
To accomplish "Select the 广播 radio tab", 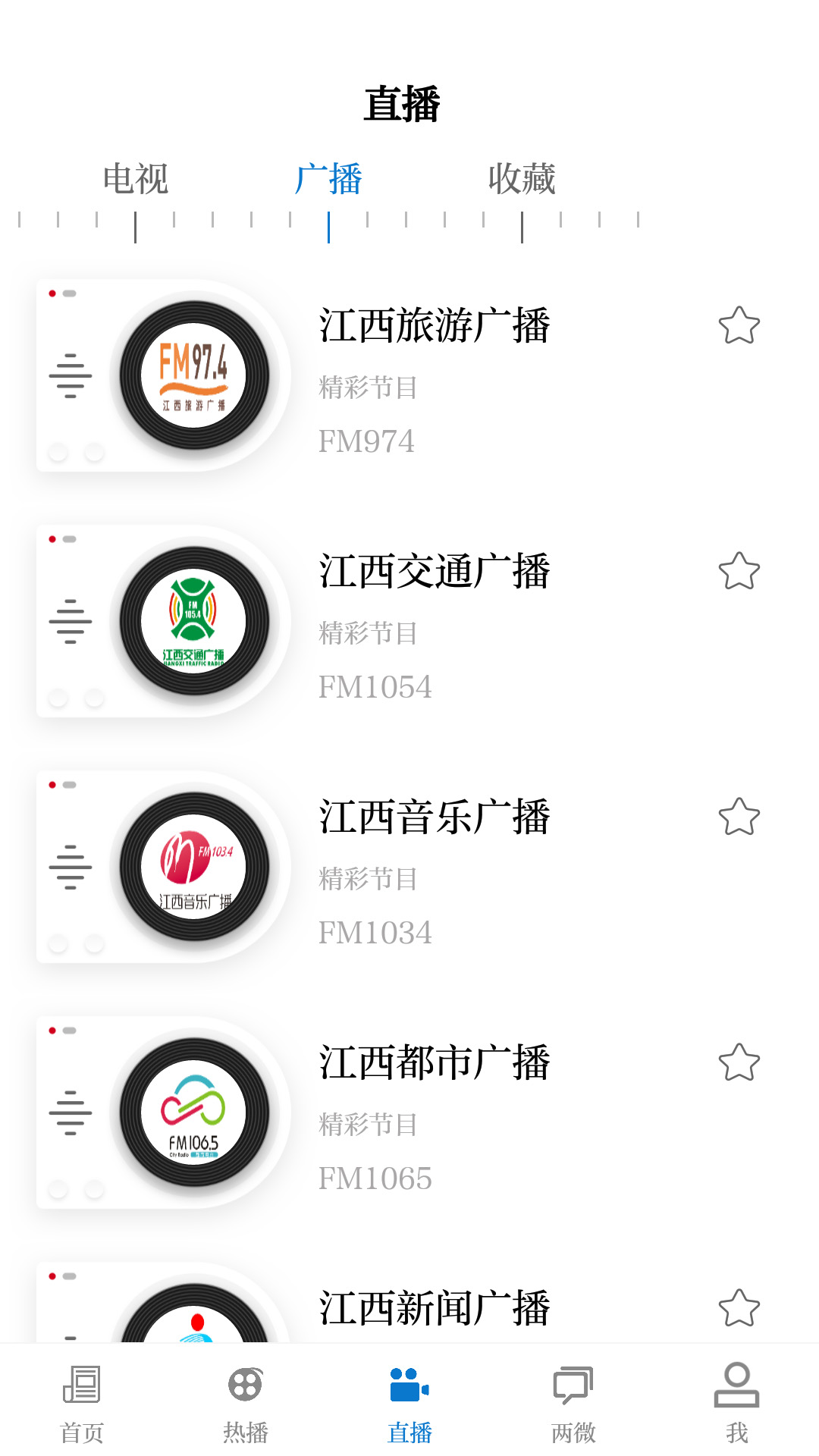I will pyautogui.click(x=329, y=179).
